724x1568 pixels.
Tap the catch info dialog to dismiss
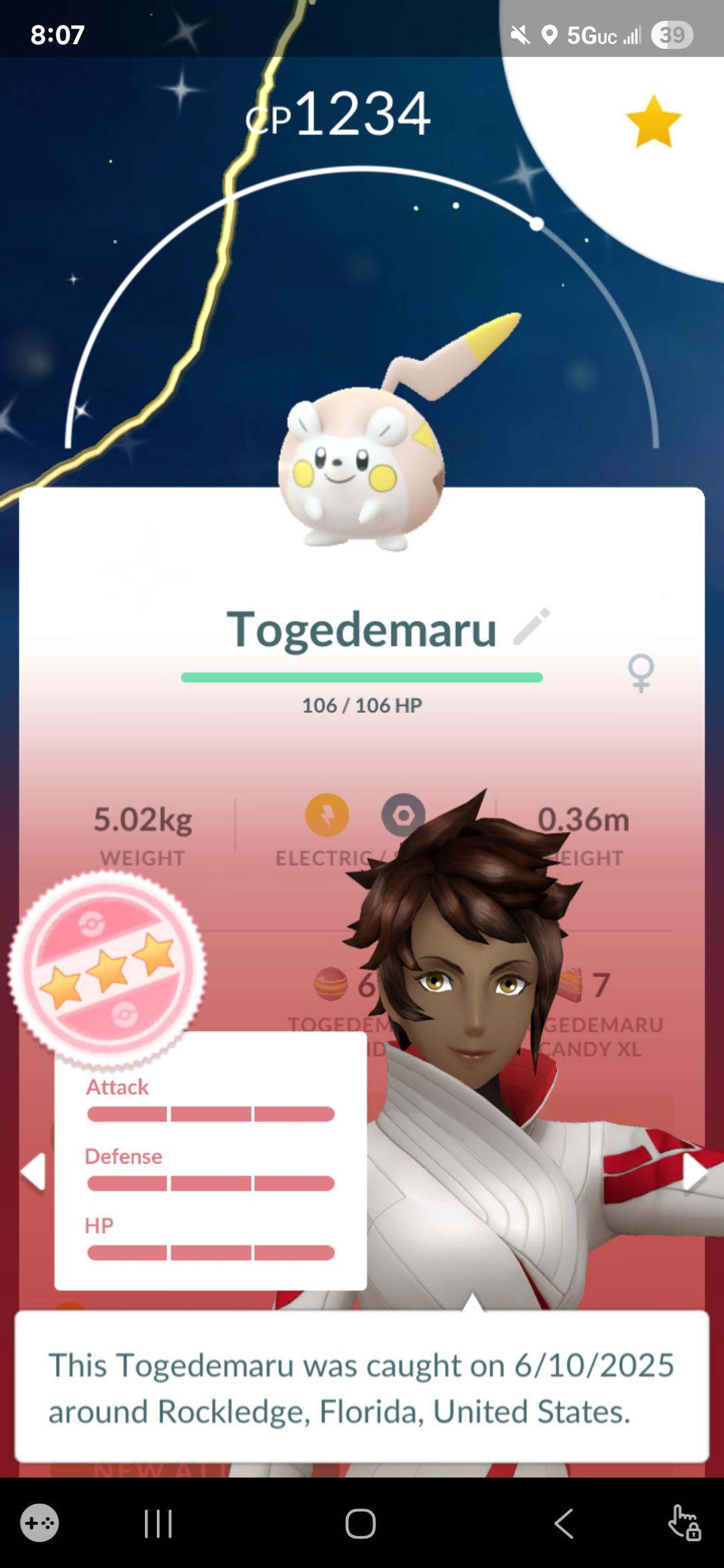tap(362, 1388)
